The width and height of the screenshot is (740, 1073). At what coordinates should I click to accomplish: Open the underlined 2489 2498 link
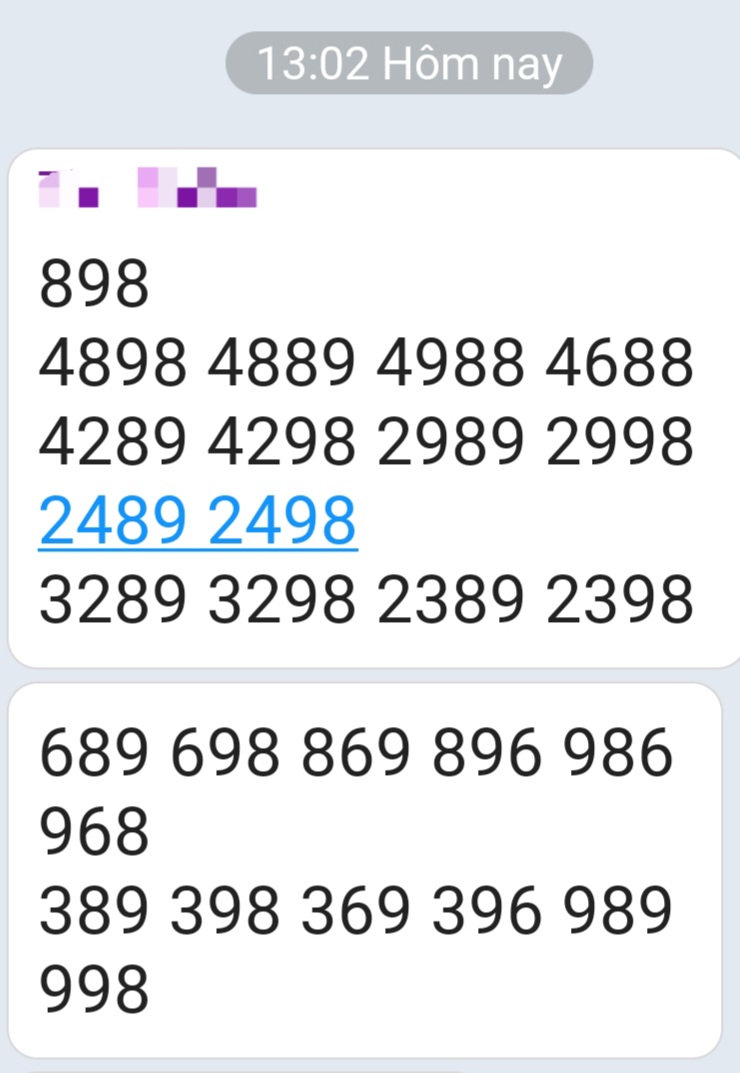[x=197, y=521]
